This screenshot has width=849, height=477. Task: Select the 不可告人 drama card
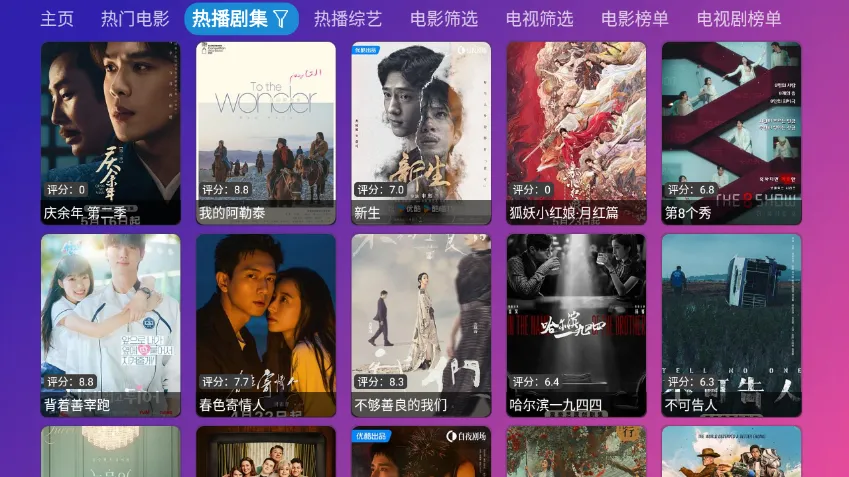pos(731,325)
